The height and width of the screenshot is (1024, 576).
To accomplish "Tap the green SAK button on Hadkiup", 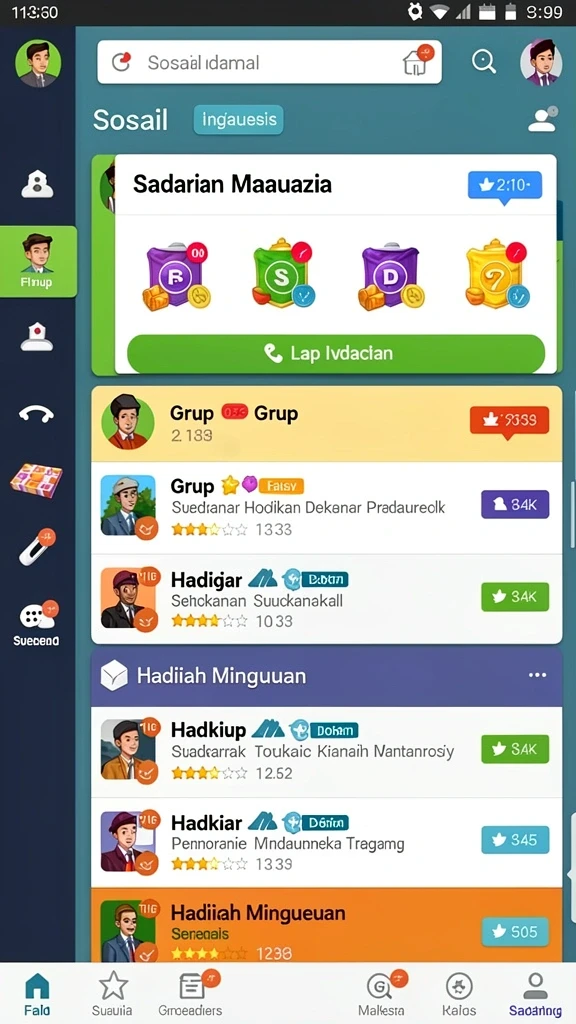I will pos(515,749).
